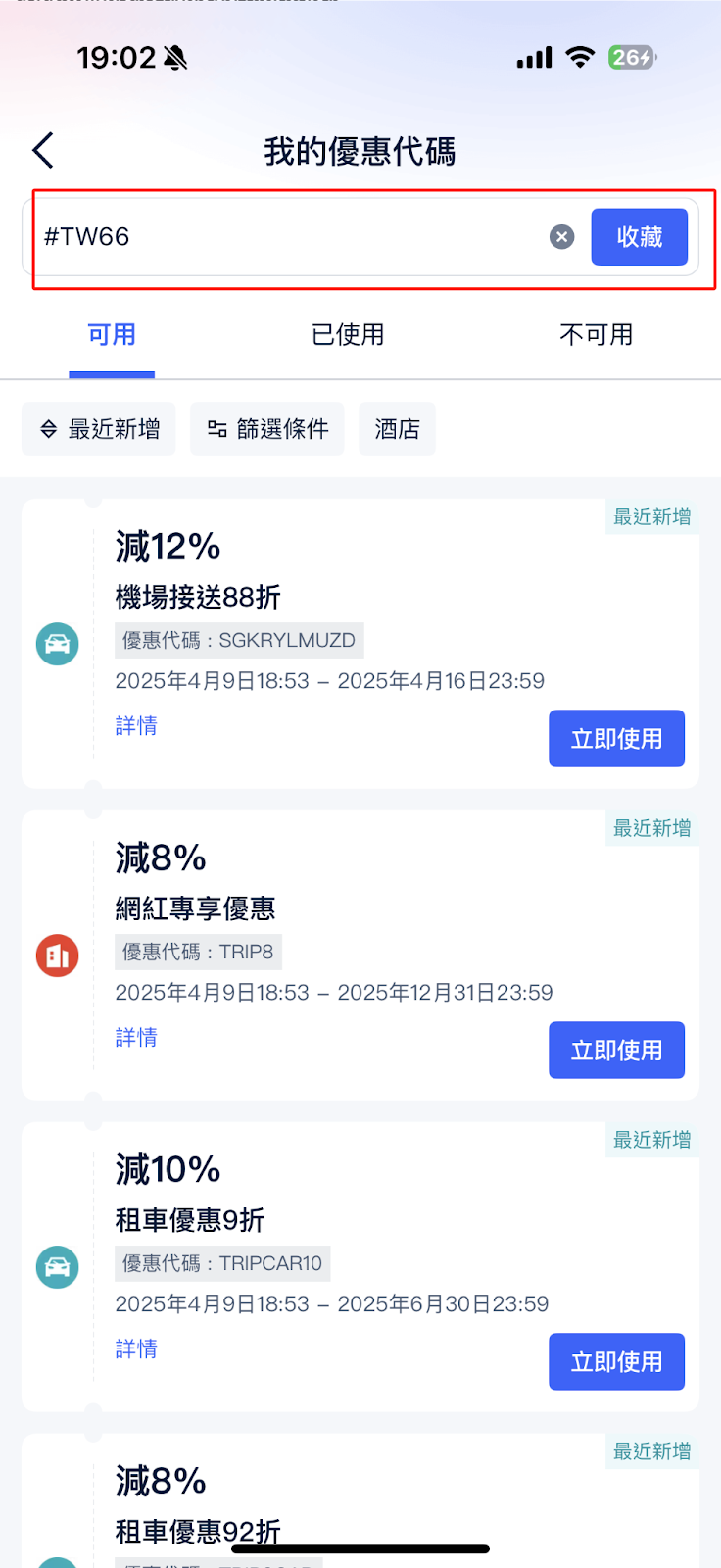721x1568 pixels.
Task: Switch to the 不可用 tab
Action: 596,335
